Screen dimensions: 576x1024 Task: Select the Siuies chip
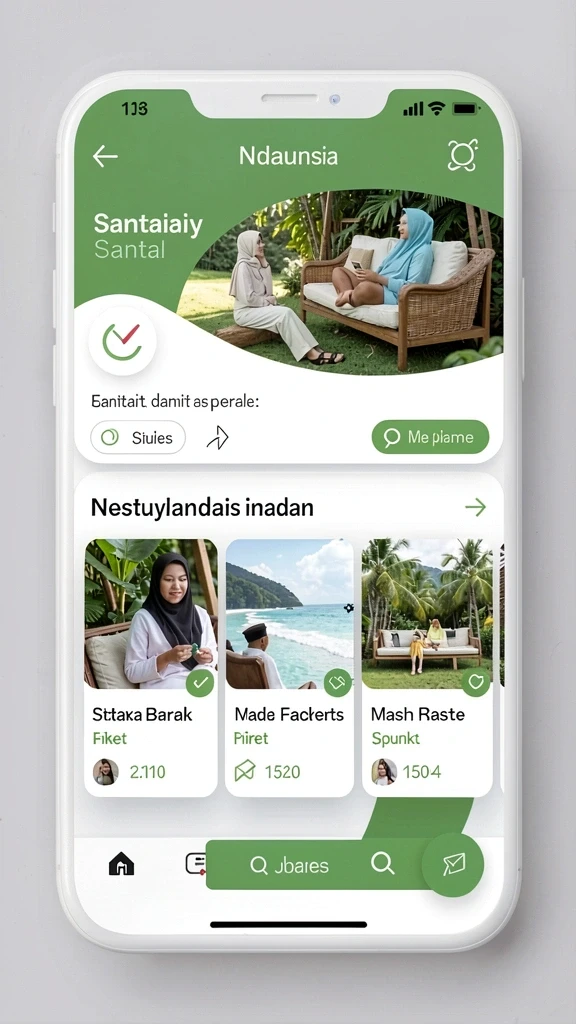tap(138, 438)
